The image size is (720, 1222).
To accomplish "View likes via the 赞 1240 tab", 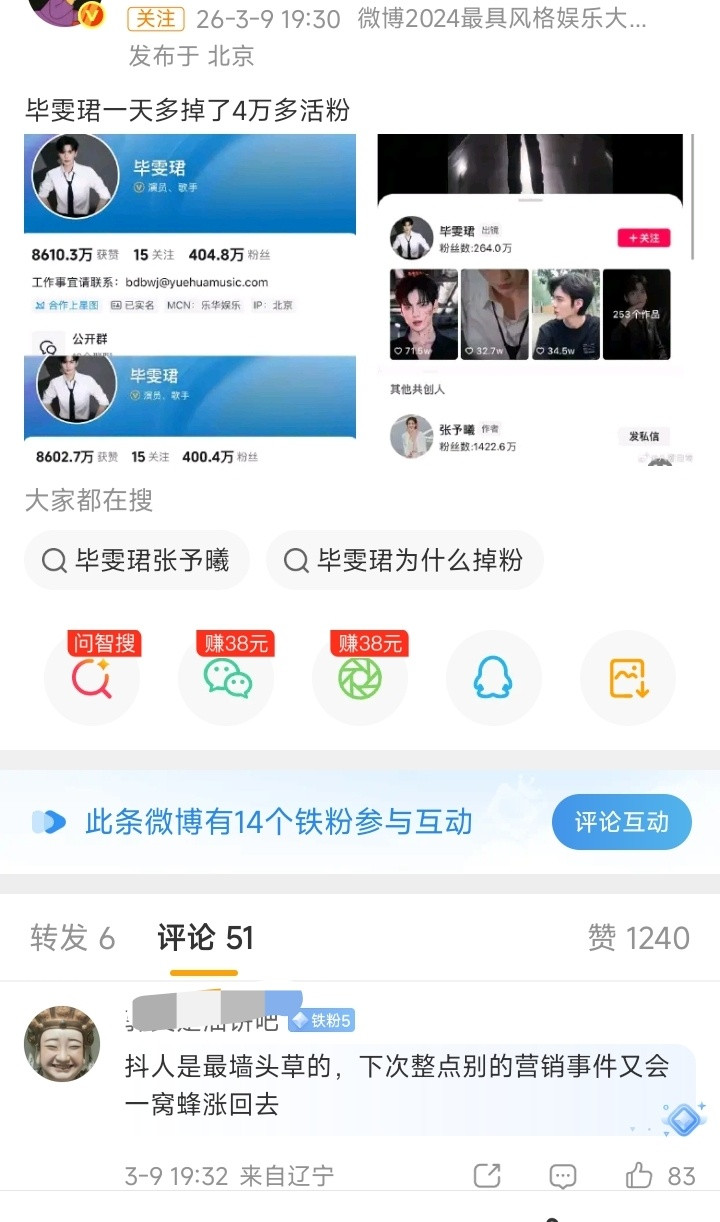I will tap(639, 938).
